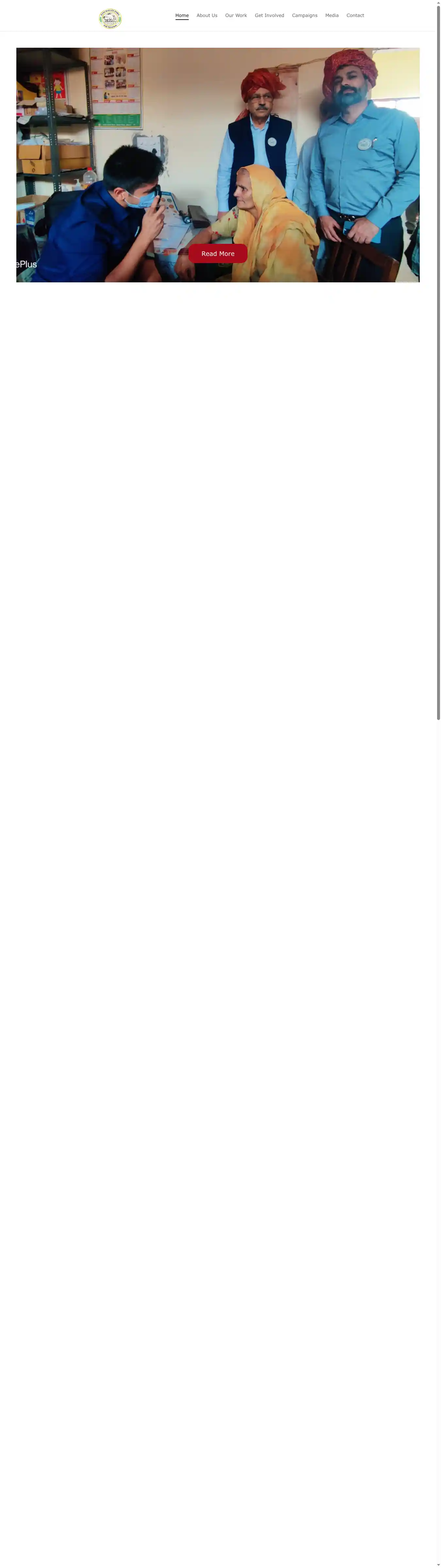The image size is (441, 1568).
Task: Tap the red Read More button
Action: click(x=217, y=253)
